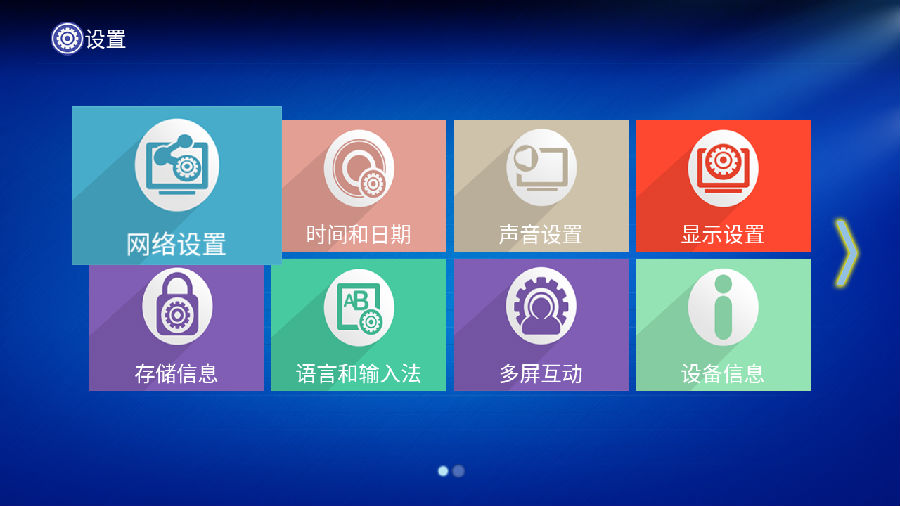Open the 声音设置 sound settings tile

pyautogui.click(x=541, y=186)
